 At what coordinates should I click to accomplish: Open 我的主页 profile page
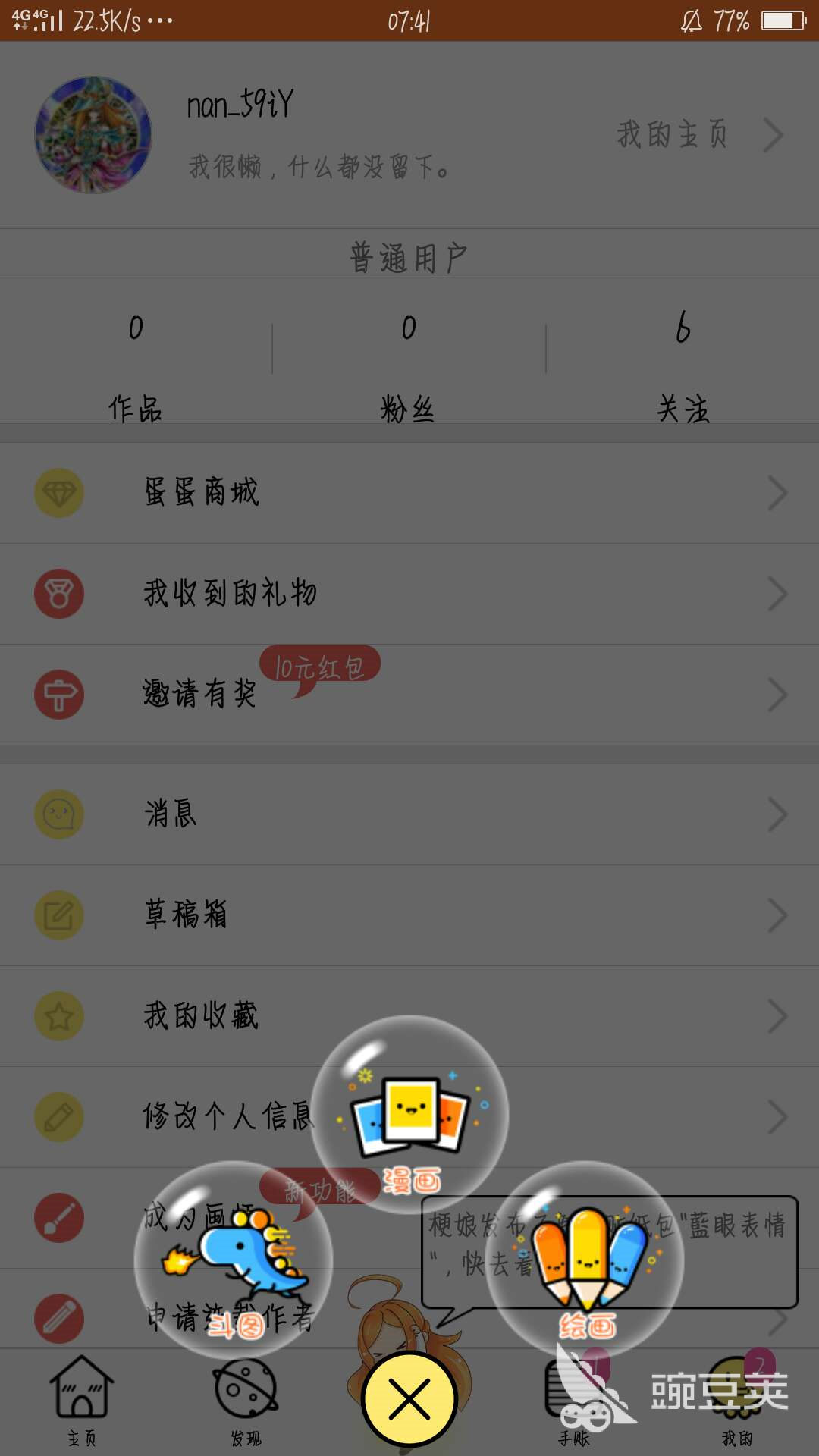click(698, 135)
